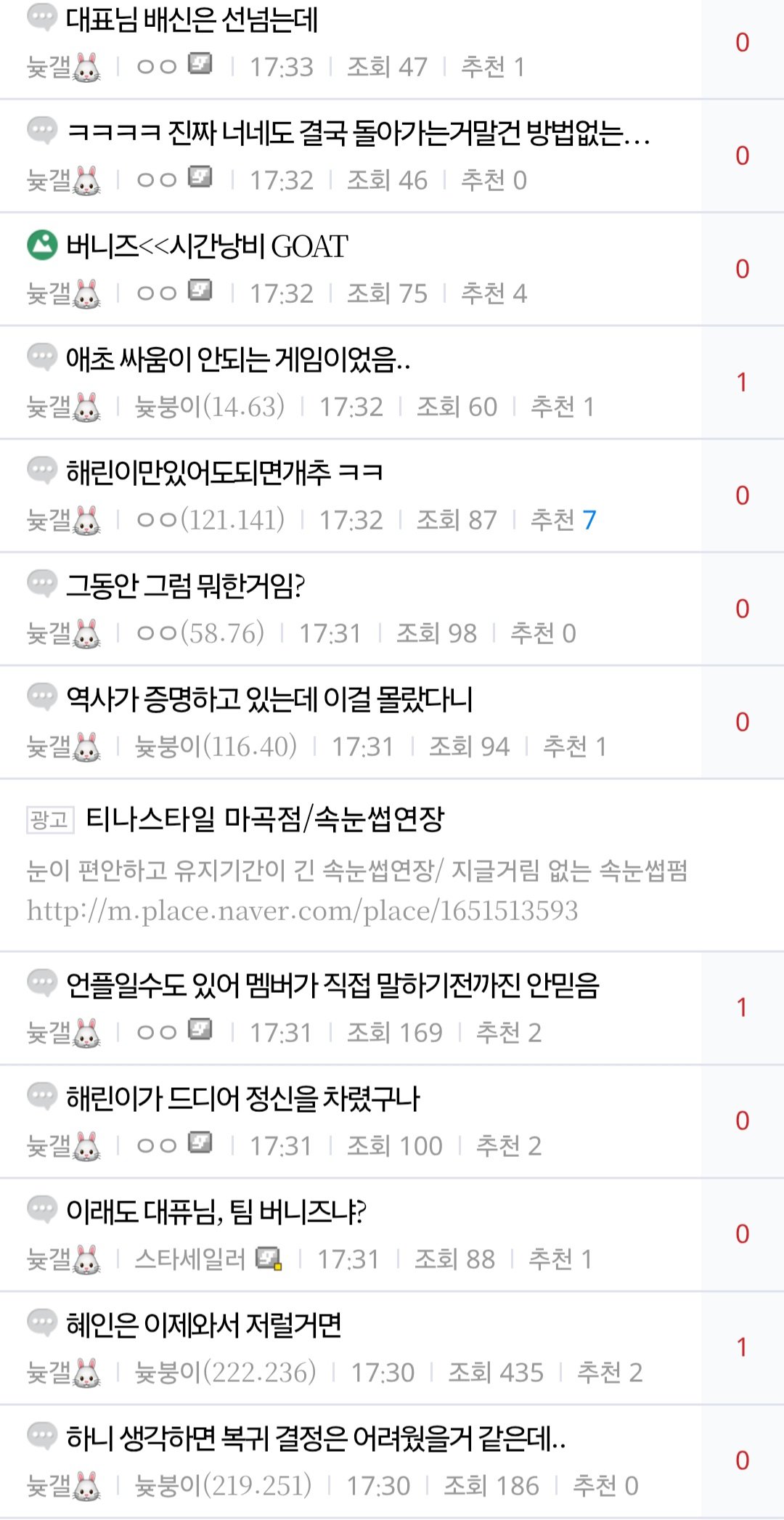Open the post '그동안 그럼 뭐한거임?'
Screen dimensions: 784x1520
[185, 587]
